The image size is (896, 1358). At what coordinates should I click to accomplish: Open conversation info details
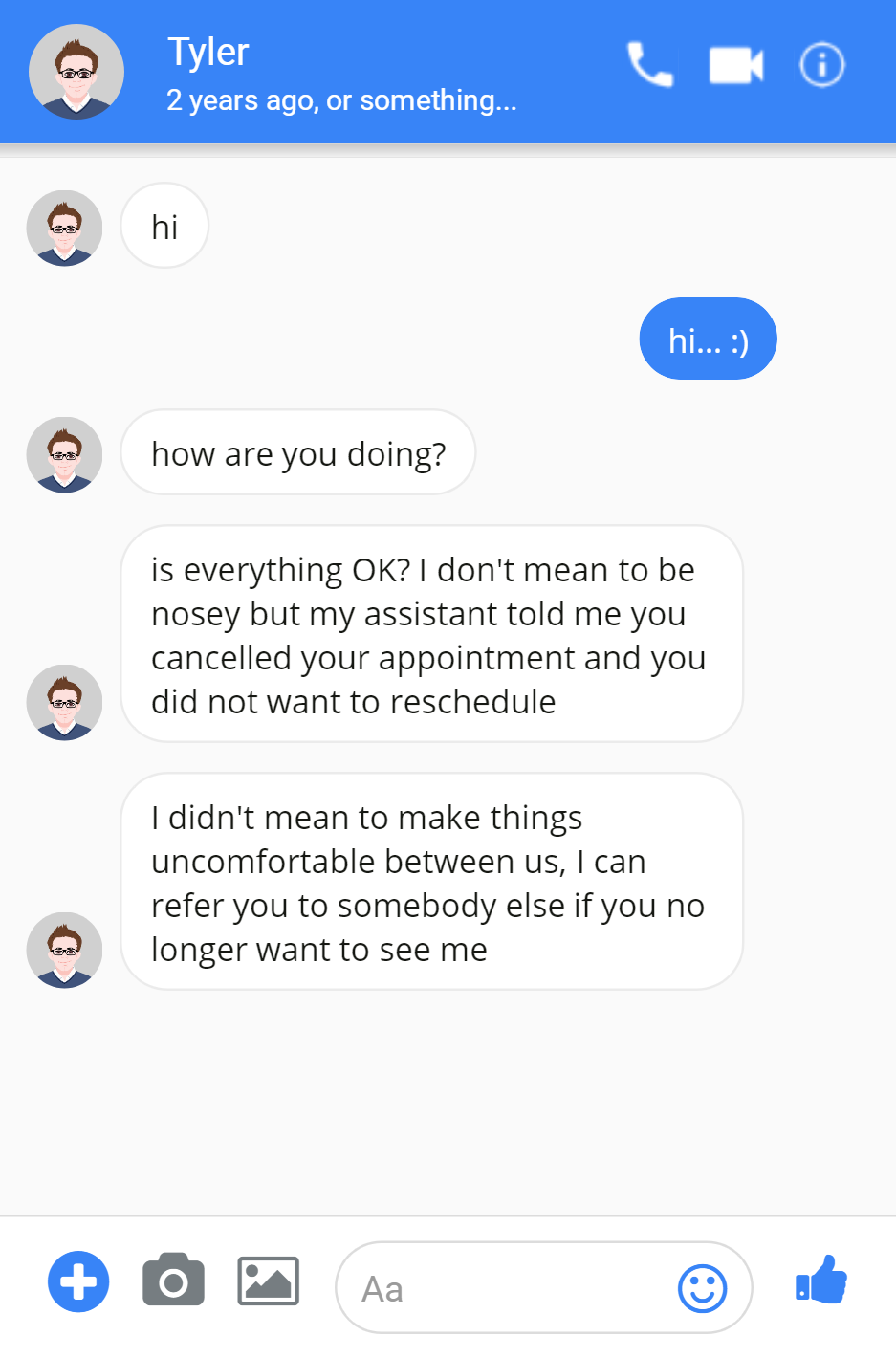pyautogui.click(x=821, y=66)
